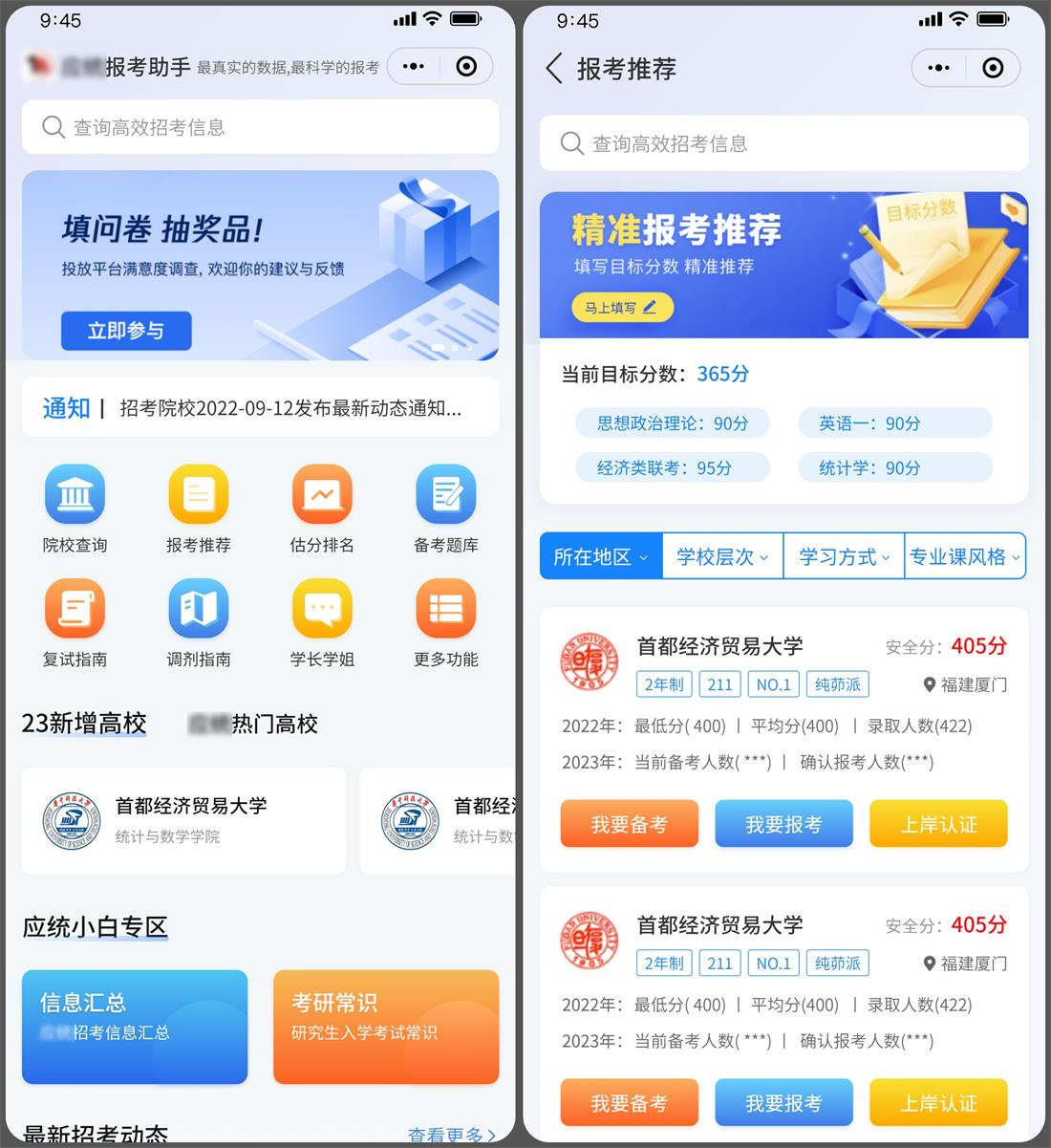The height and width of the screenshot is (1148, 1051).
Task: Tap 马上填写 to fill in target scores
Action: (x=622, y=308)
